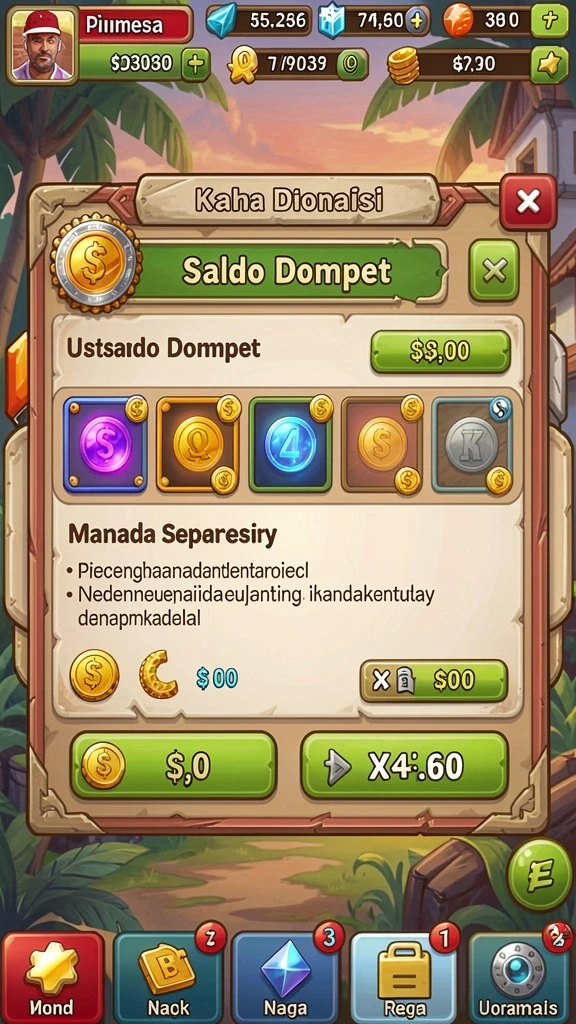The width and height of the screenshot is (576, 1024).
Task: Tap the green $$,00 balance button
Action: pyautogui.click(x=440, y=352)
